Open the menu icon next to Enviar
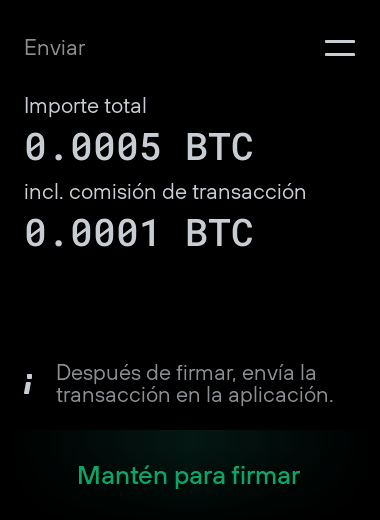The width and height of the screenshot is (380, 520). click(340, 48)
